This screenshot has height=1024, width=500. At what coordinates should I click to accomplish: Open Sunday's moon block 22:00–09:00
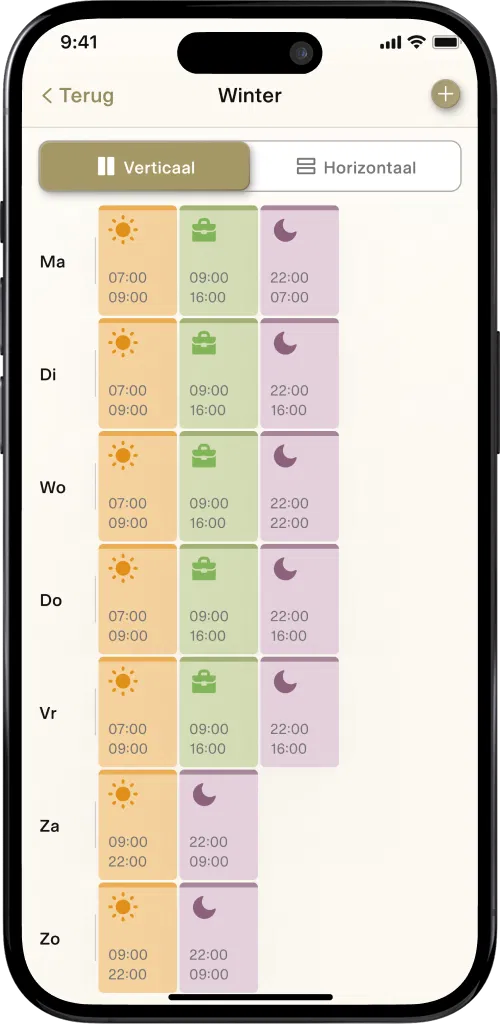pyautogui.click(x=219, y=938)
